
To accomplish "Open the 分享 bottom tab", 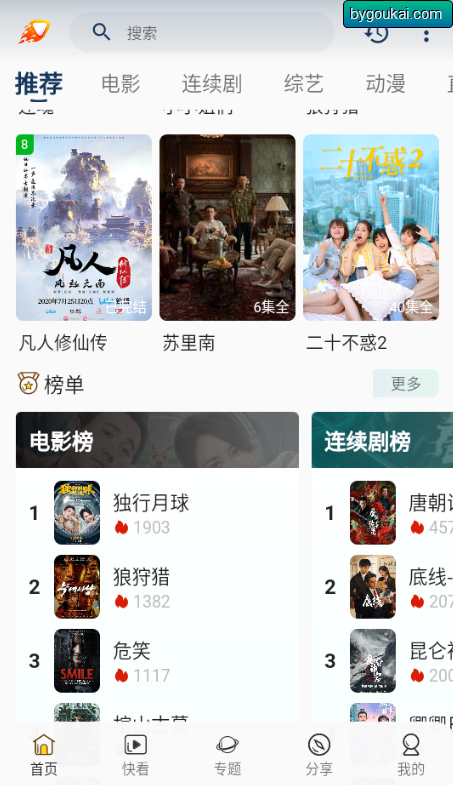I will [x=319, y=755].
